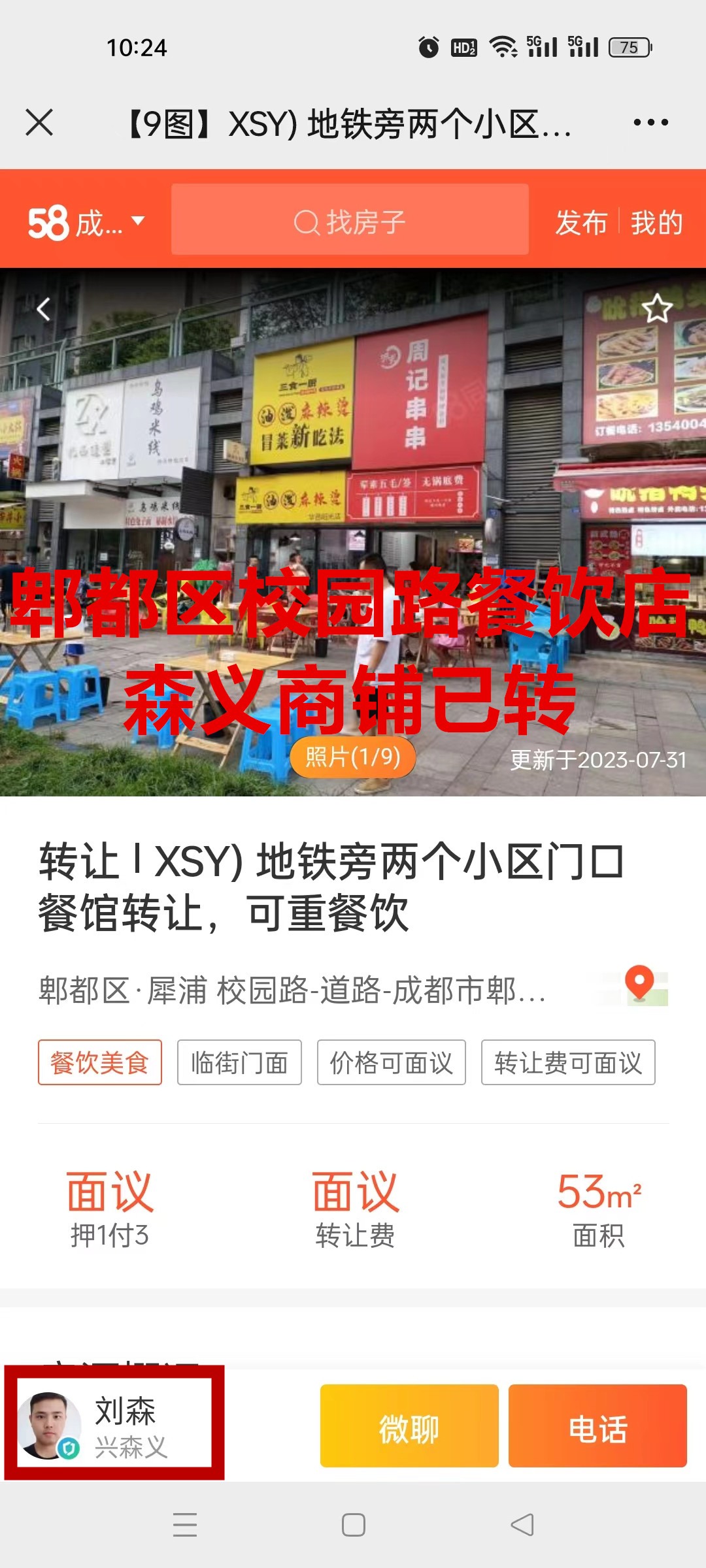Open the three-dot overflow menu
This screenshot has width=706, height=1568.
[x=650, y=122]
